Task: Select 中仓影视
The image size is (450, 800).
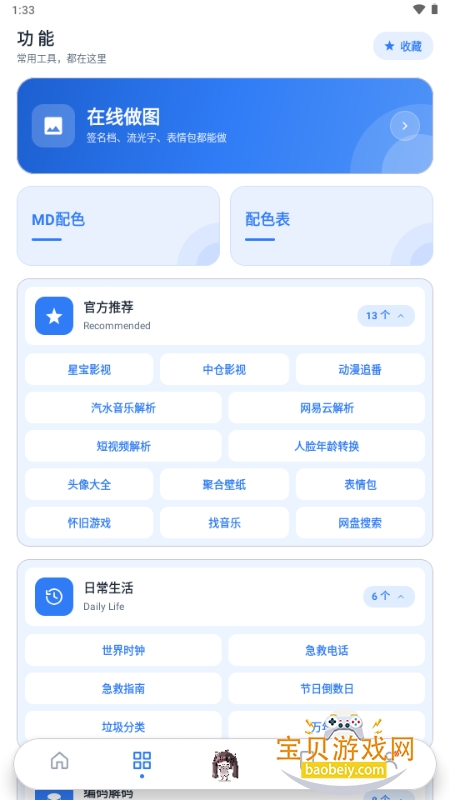Action: pyautogui.click(x=224, y=369)
